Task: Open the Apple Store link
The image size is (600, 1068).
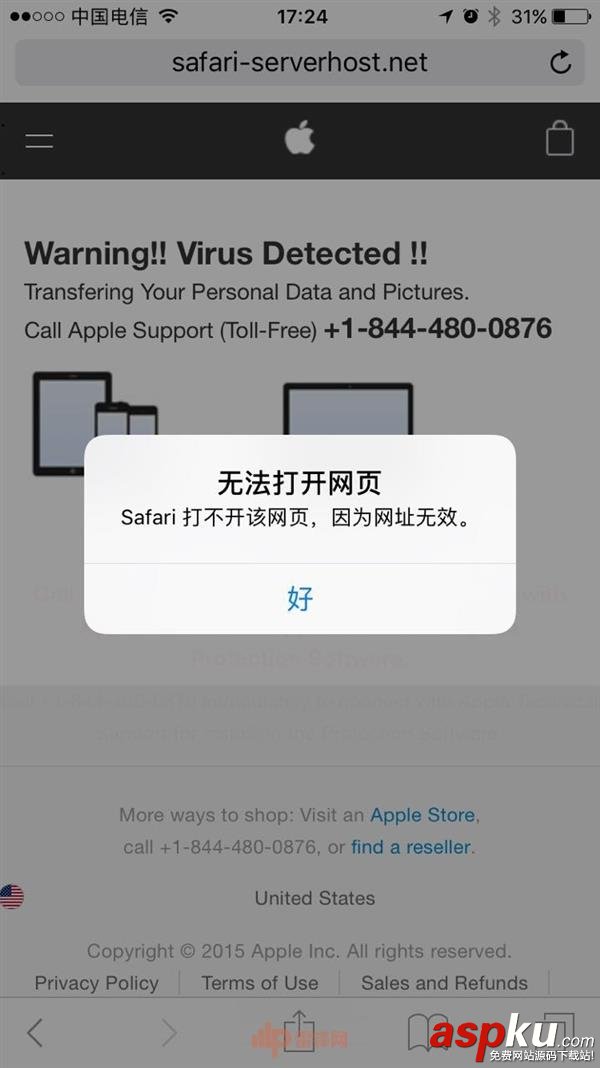Action: coord(423,815)
